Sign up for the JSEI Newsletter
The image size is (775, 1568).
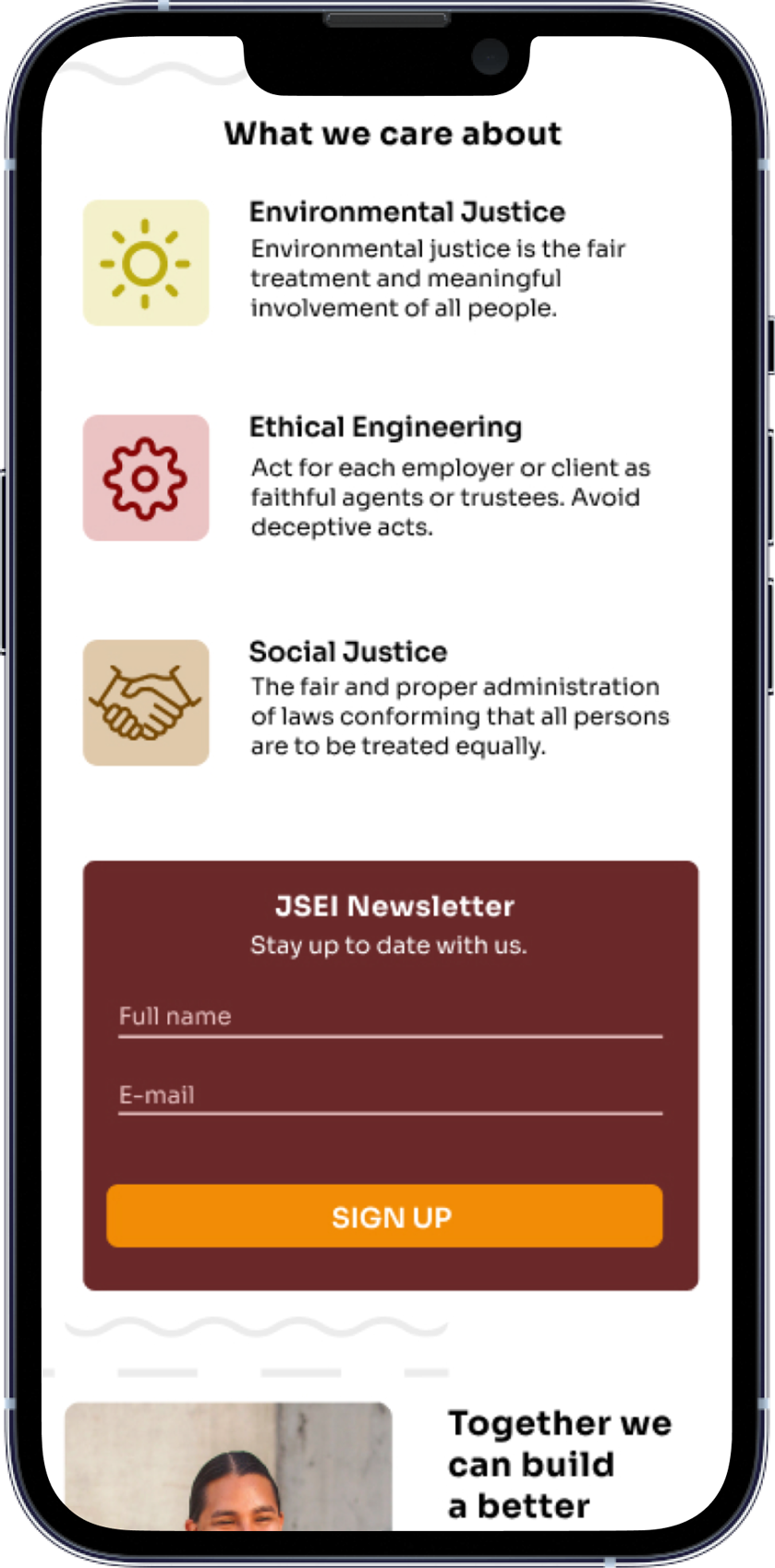coord(384,1216)
